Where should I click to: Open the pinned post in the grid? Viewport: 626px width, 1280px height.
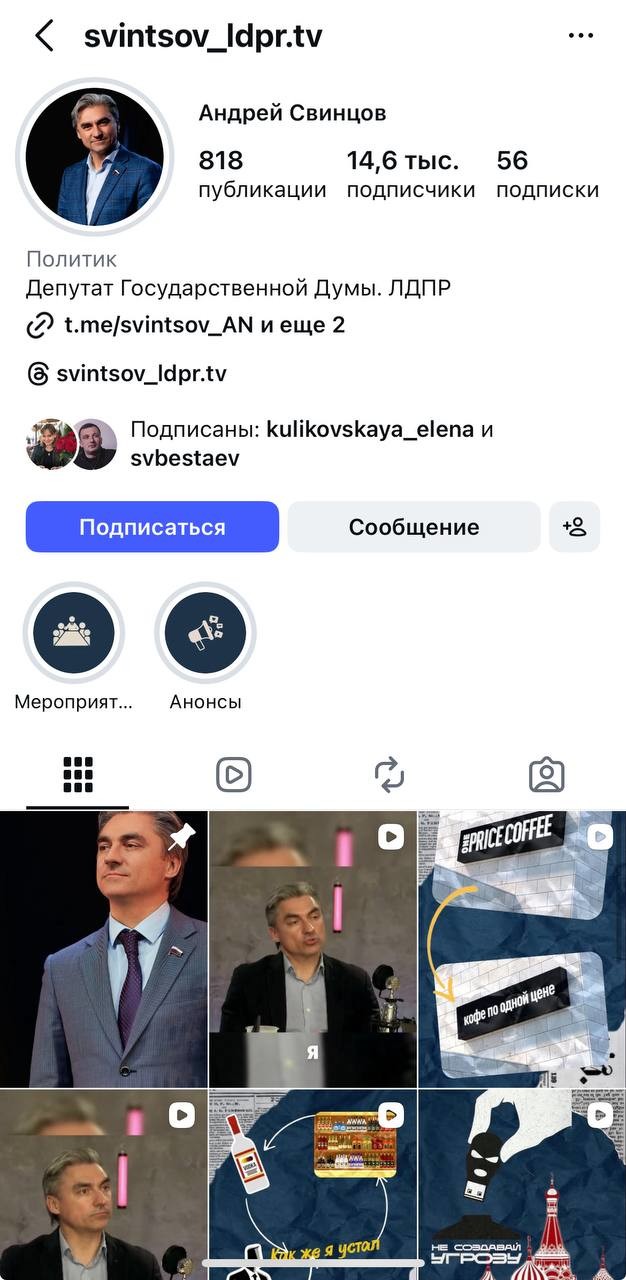[104, 950]
